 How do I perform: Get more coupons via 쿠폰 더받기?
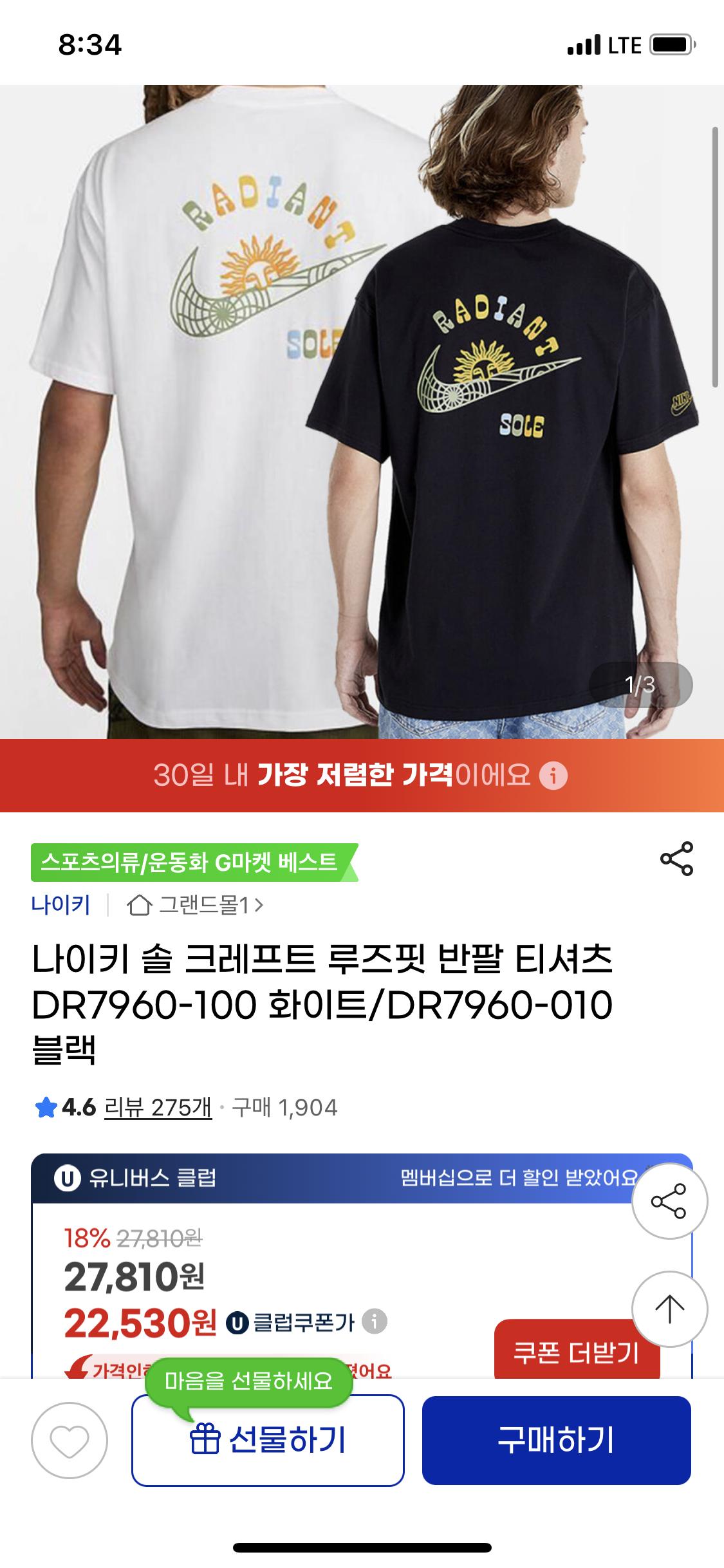coord(577,1352)
